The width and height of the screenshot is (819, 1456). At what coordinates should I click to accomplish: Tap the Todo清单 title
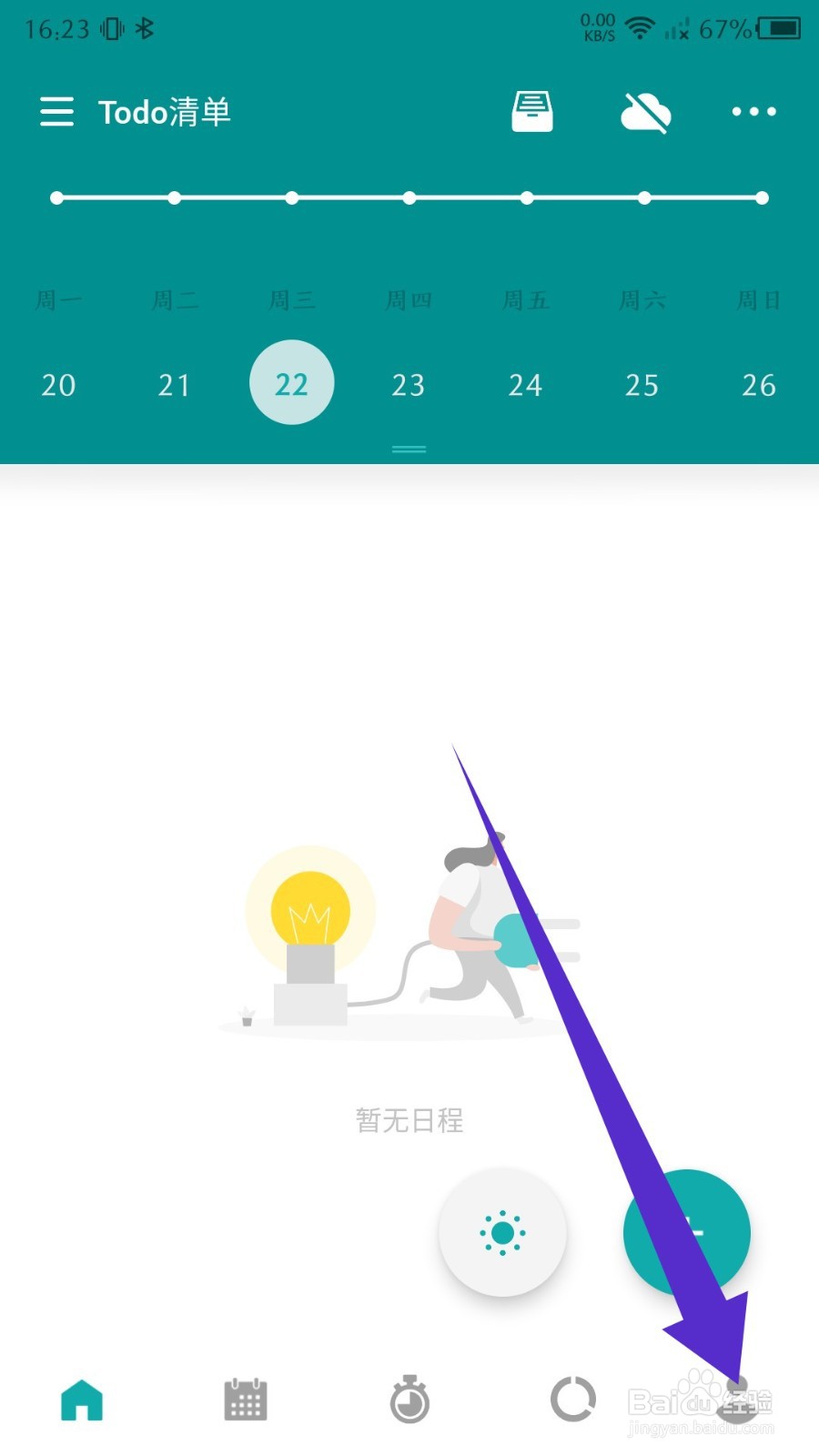click(x=165, y=111)
